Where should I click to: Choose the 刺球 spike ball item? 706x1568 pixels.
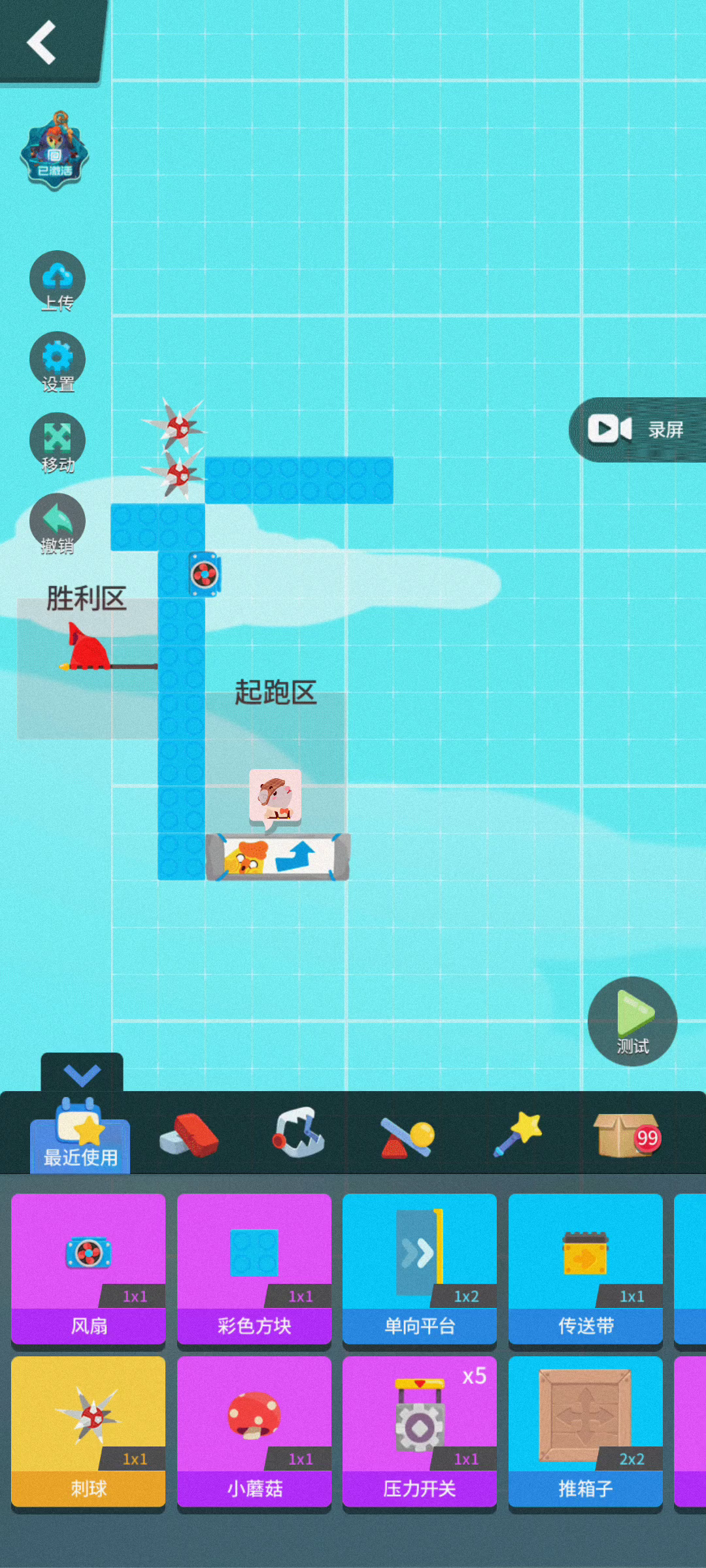(x=88, y=1431)
